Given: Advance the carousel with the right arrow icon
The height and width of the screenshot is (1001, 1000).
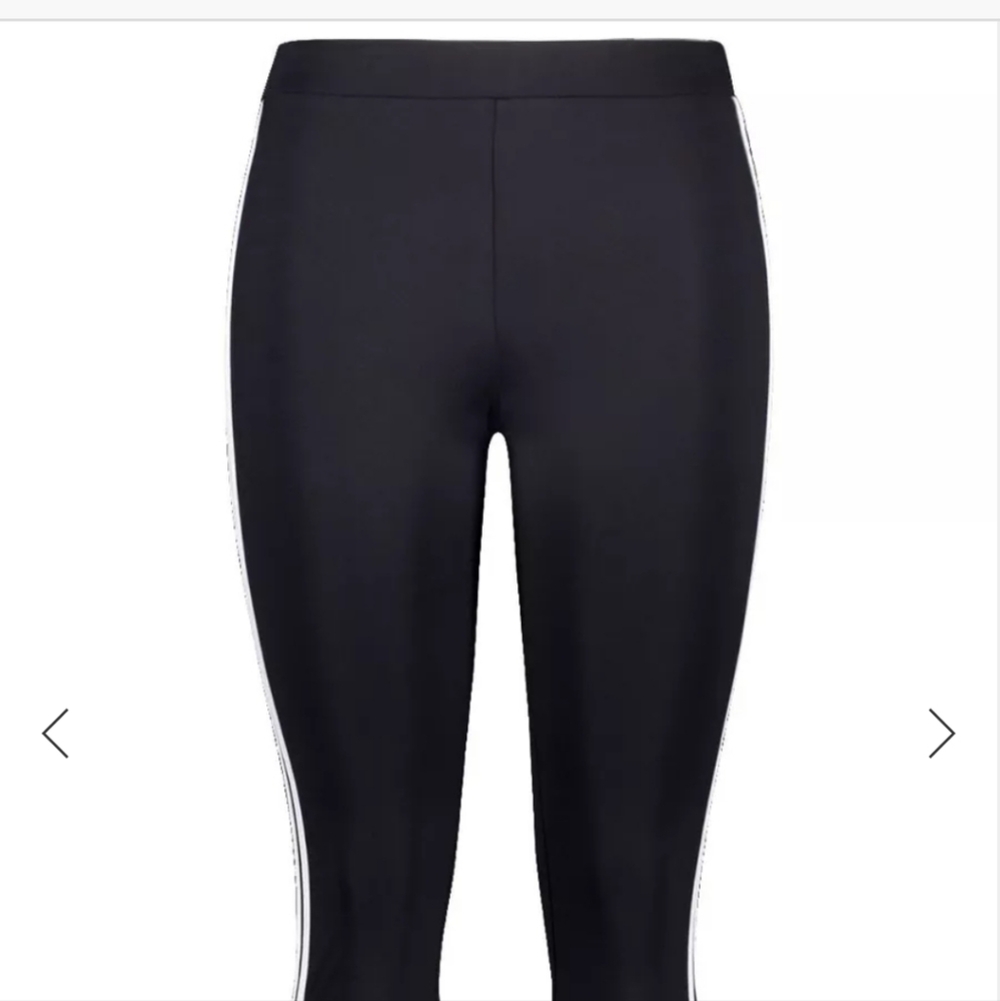Looking at the screenshot, I should 942,733.
